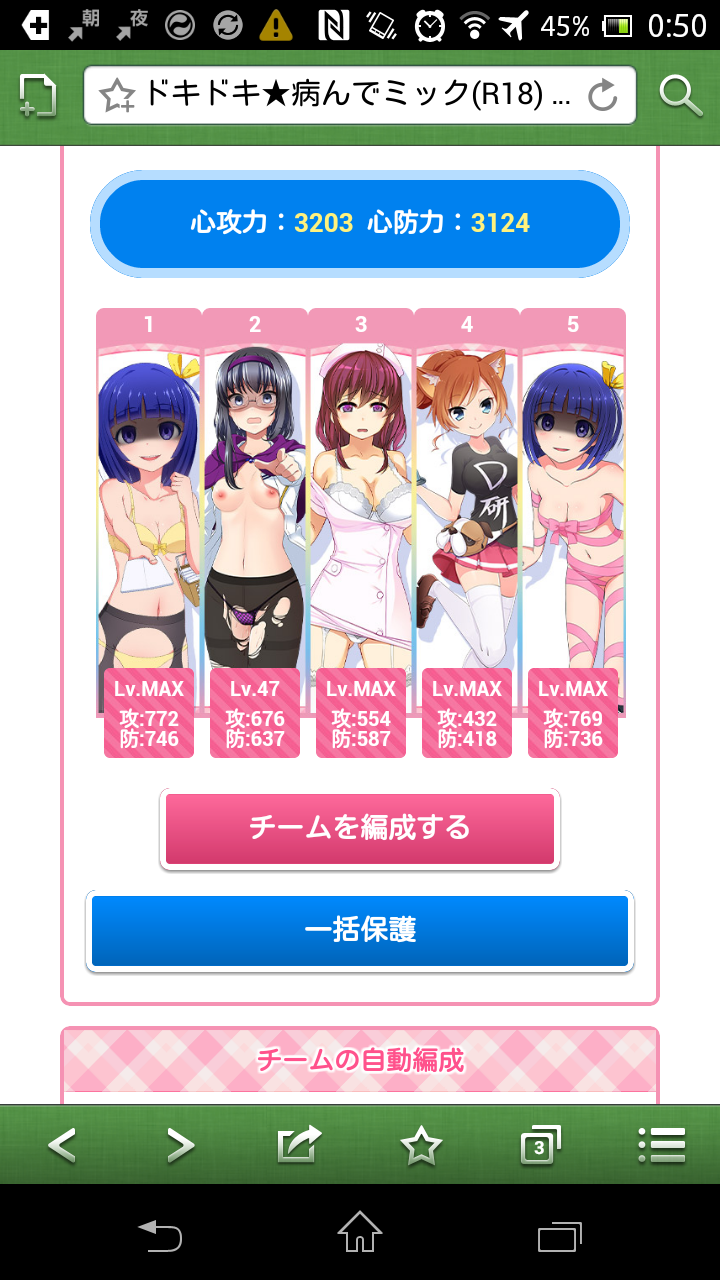
Task: Return to the Android home screen
Action: (x=360, y=1232)
